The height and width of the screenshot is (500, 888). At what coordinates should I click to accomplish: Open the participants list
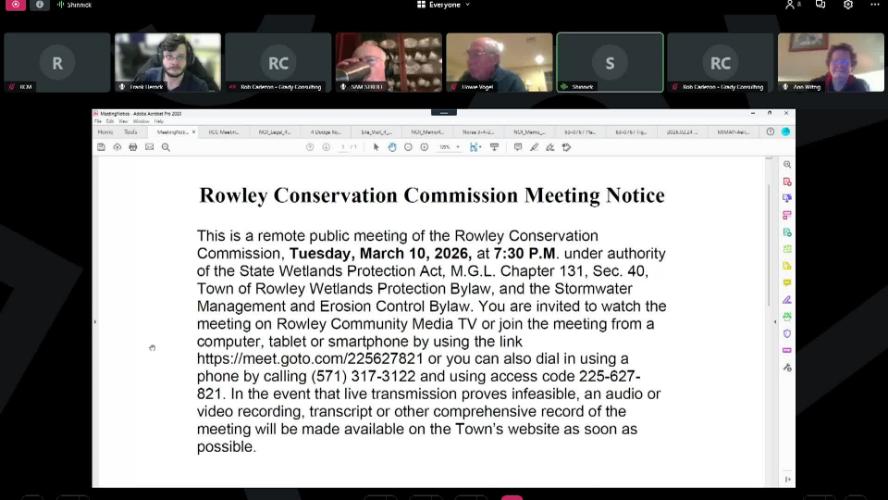click(792, 5)
